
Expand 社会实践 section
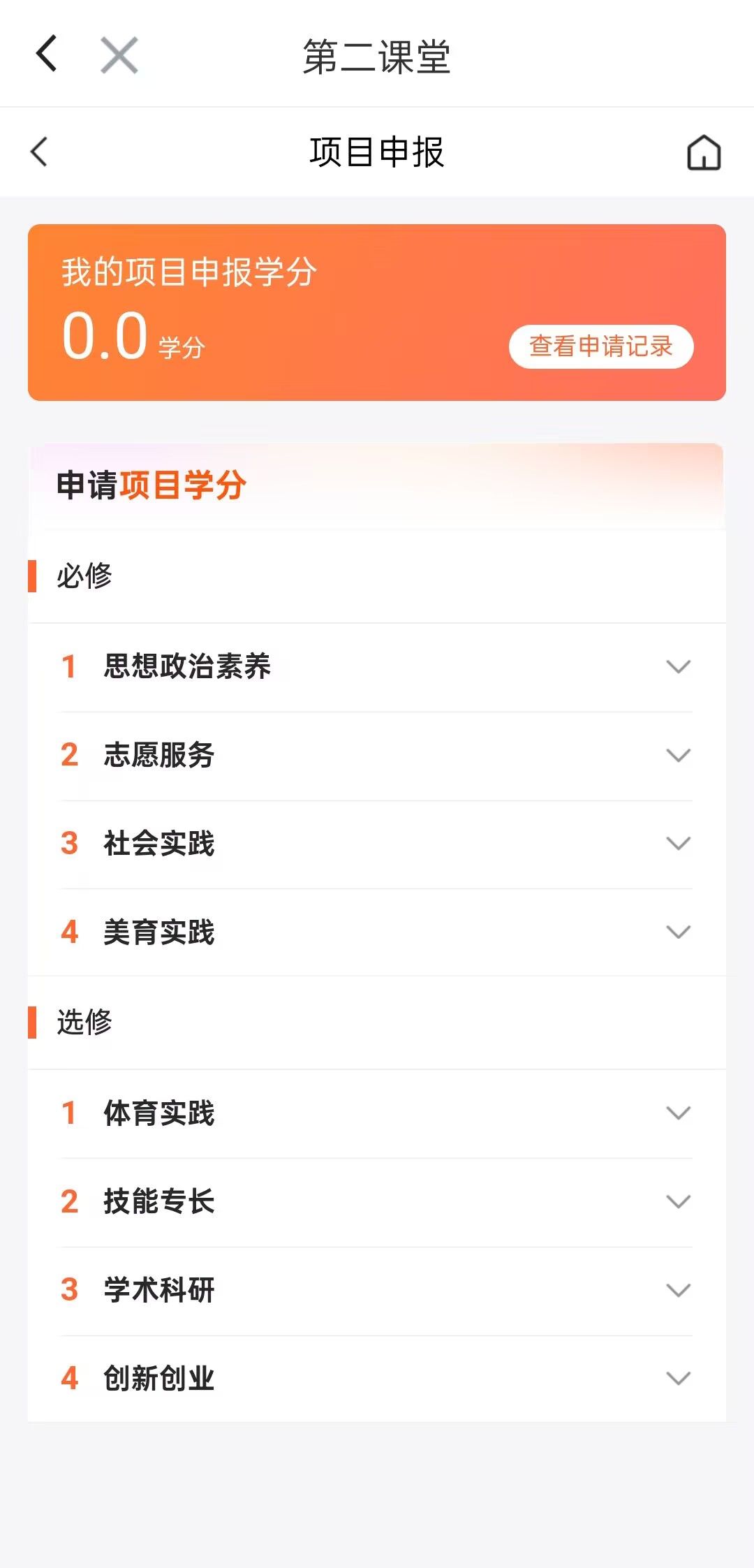coord(377,844)
